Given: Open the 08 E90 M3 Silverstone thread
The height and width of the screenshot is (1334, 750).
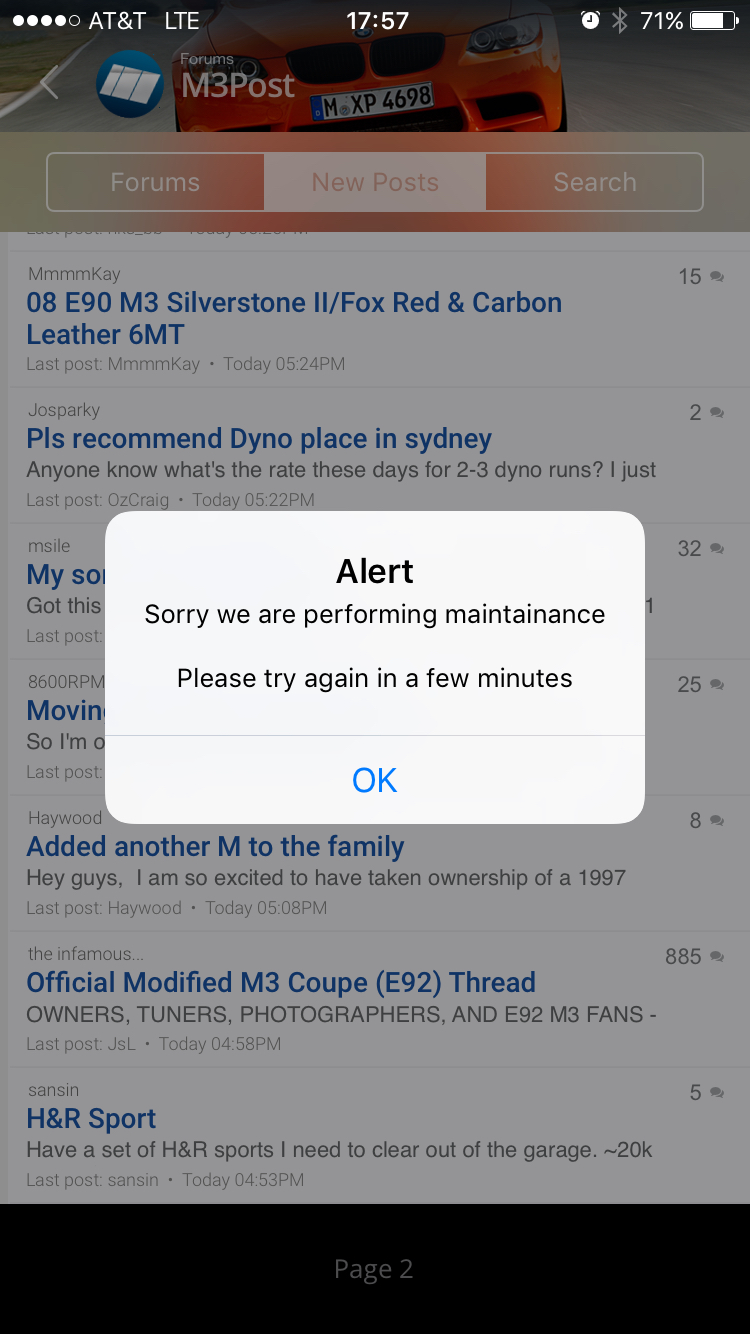Looking at the screenshot, I should point(294,318).
